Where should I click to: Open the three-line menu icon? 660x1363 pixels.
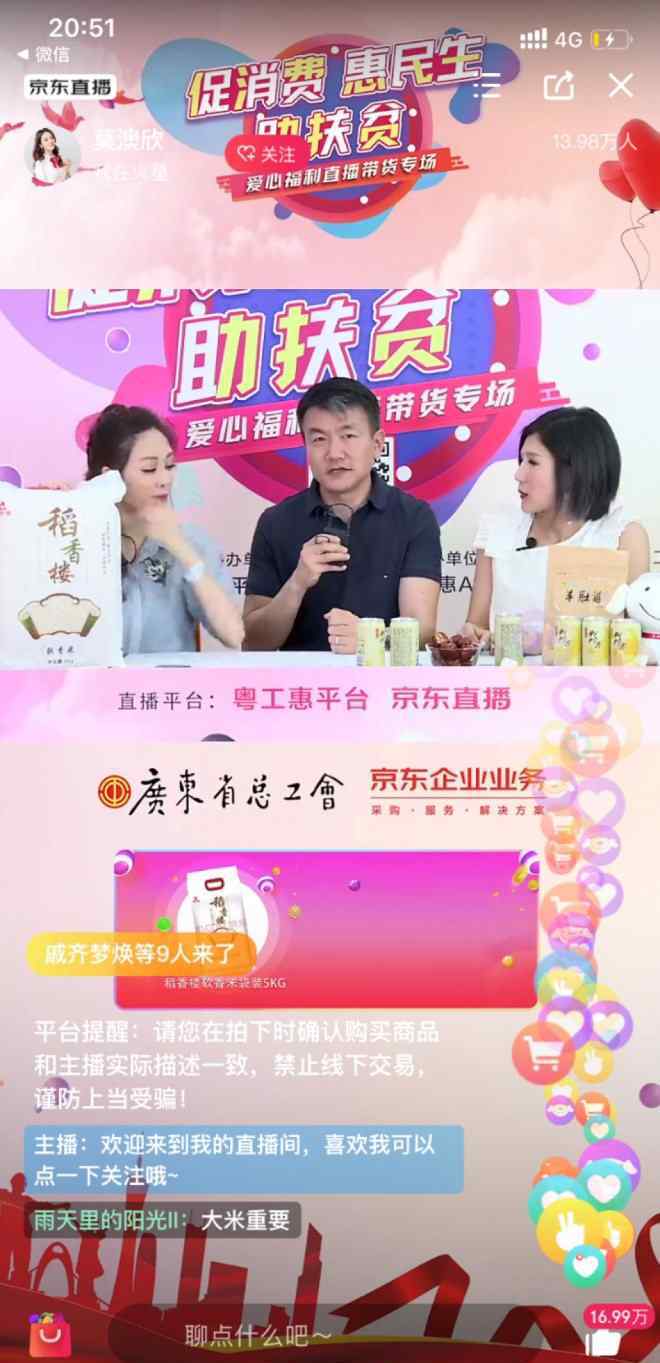[487, 85]
